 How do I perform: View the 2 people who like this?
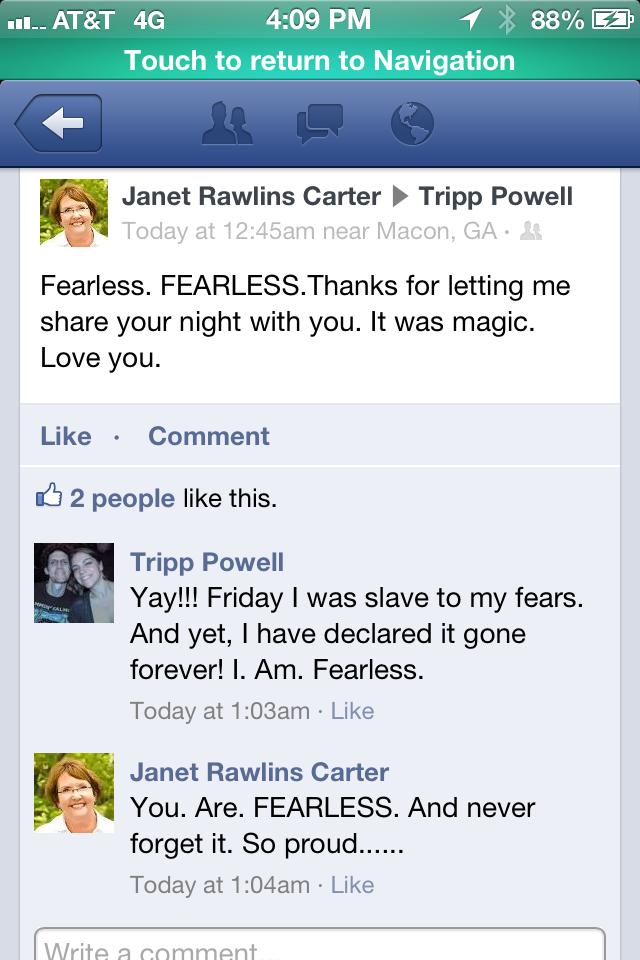[121, 498]
